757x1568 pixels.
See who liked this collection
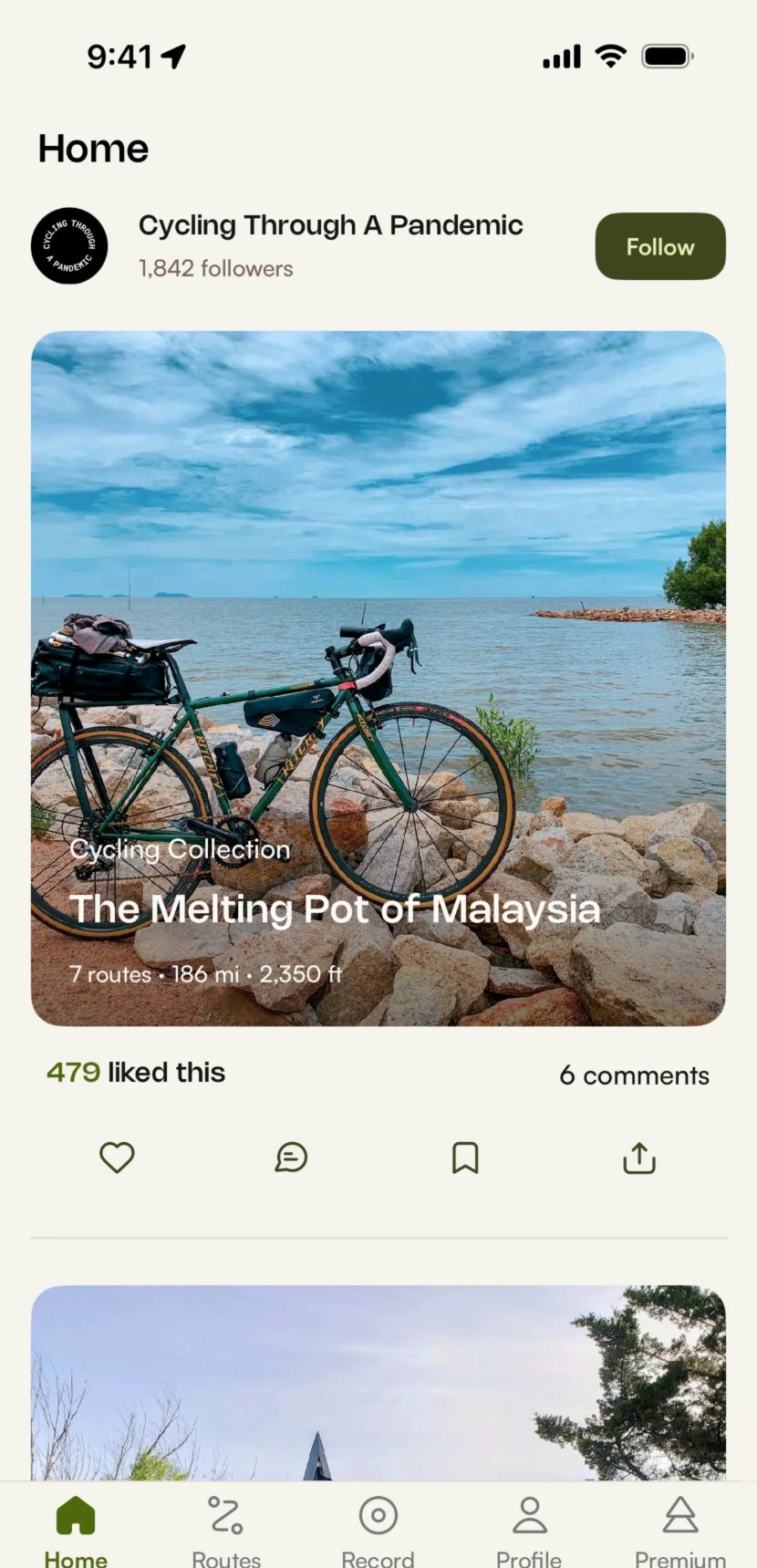coord(136,1073)
